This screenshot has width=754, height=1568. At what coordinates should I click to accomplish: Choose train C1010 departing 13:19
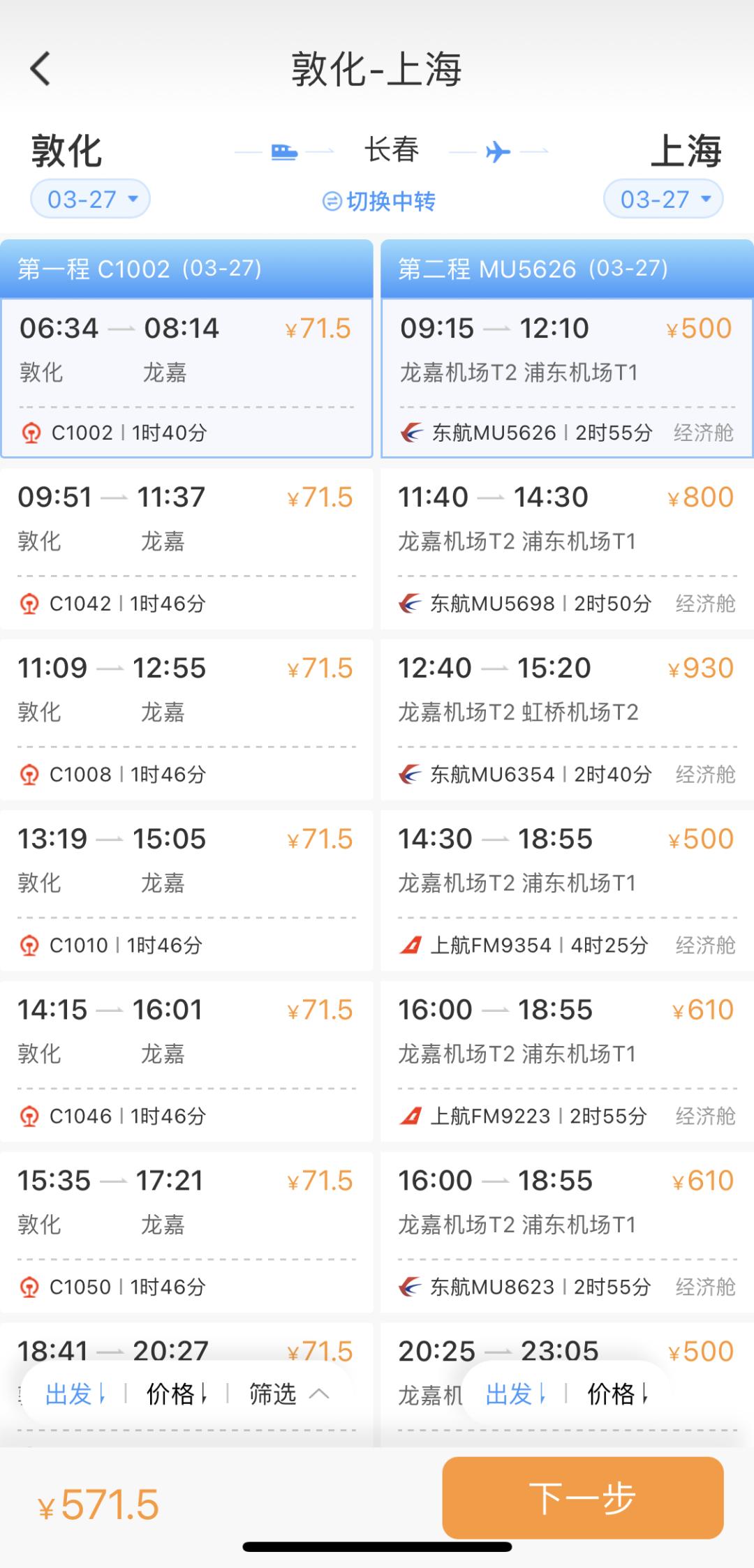(186, 890)
